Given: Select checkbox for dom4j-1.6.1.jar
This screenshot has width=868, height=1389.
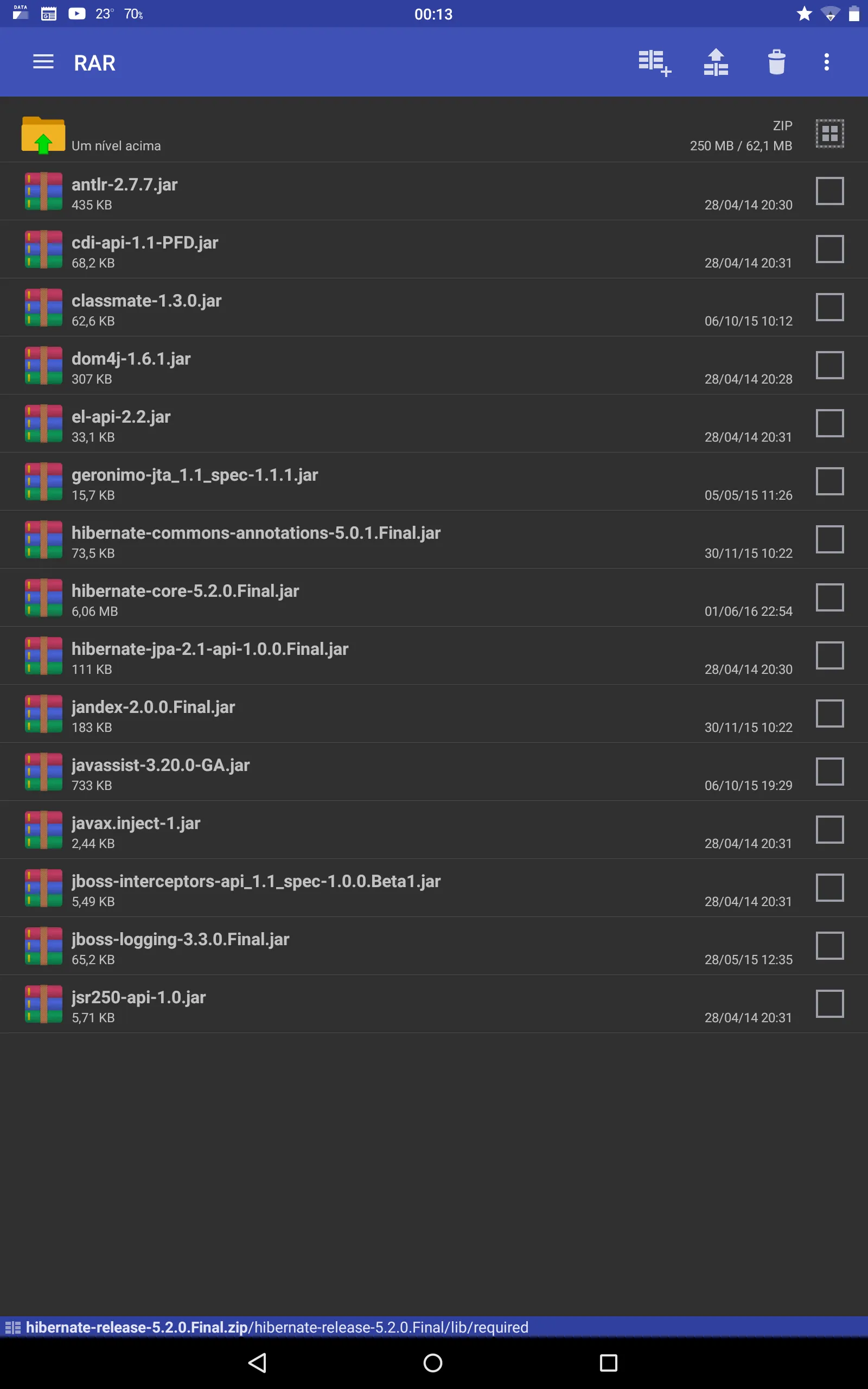Looking at the screenshot, I should (829, 365).
